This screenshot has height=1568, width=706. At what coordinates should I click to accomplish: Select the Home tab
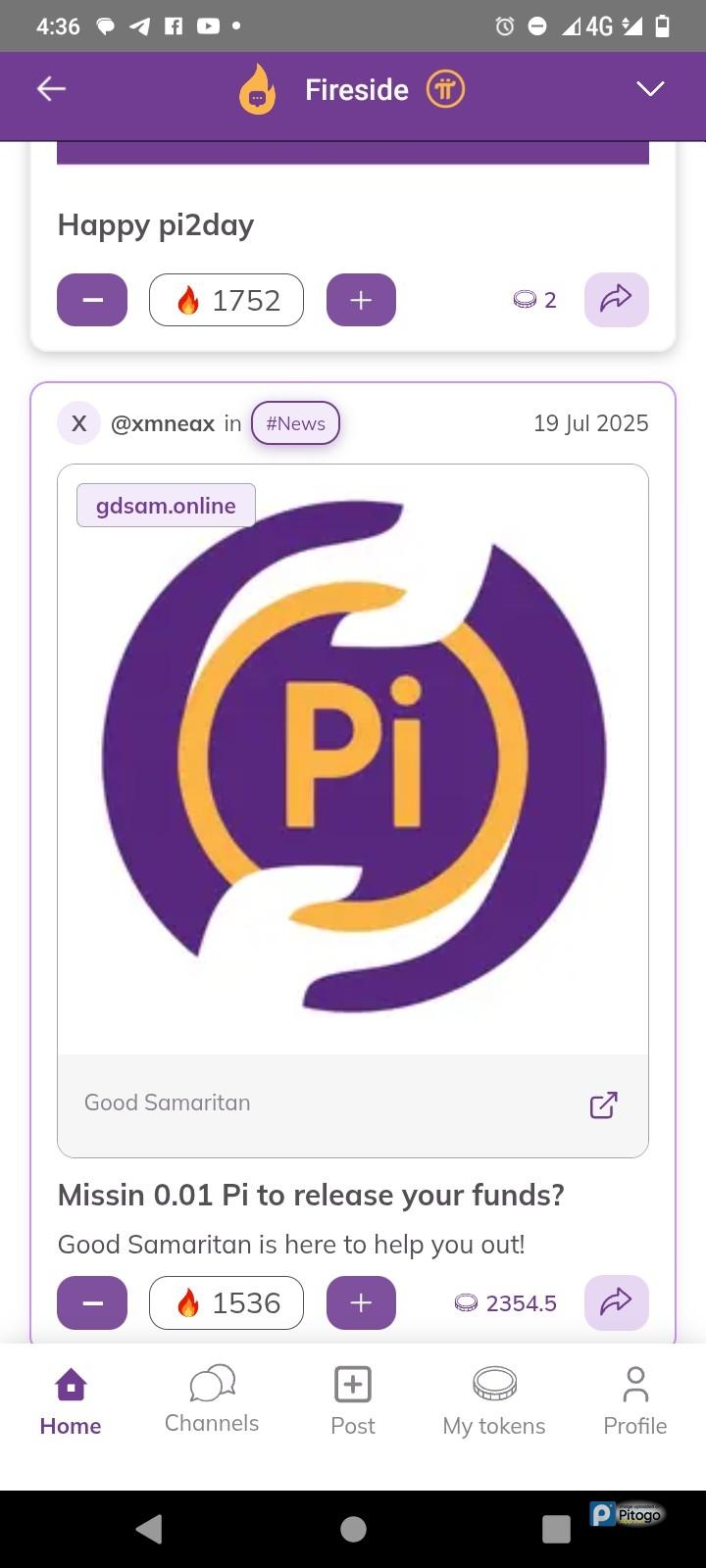coord(71,1399)
